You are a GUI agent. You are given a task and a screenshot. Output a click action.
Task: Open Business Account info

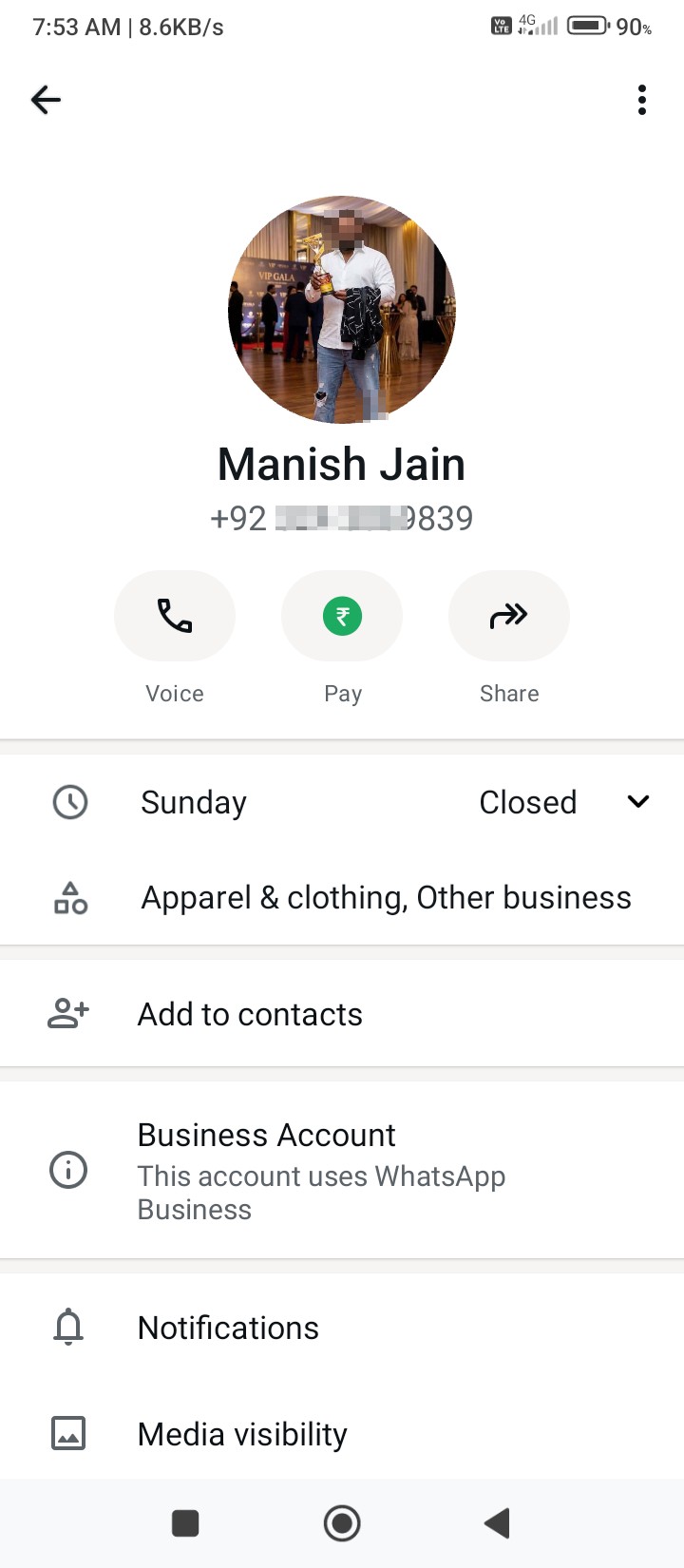click(x=342, y=1171)
